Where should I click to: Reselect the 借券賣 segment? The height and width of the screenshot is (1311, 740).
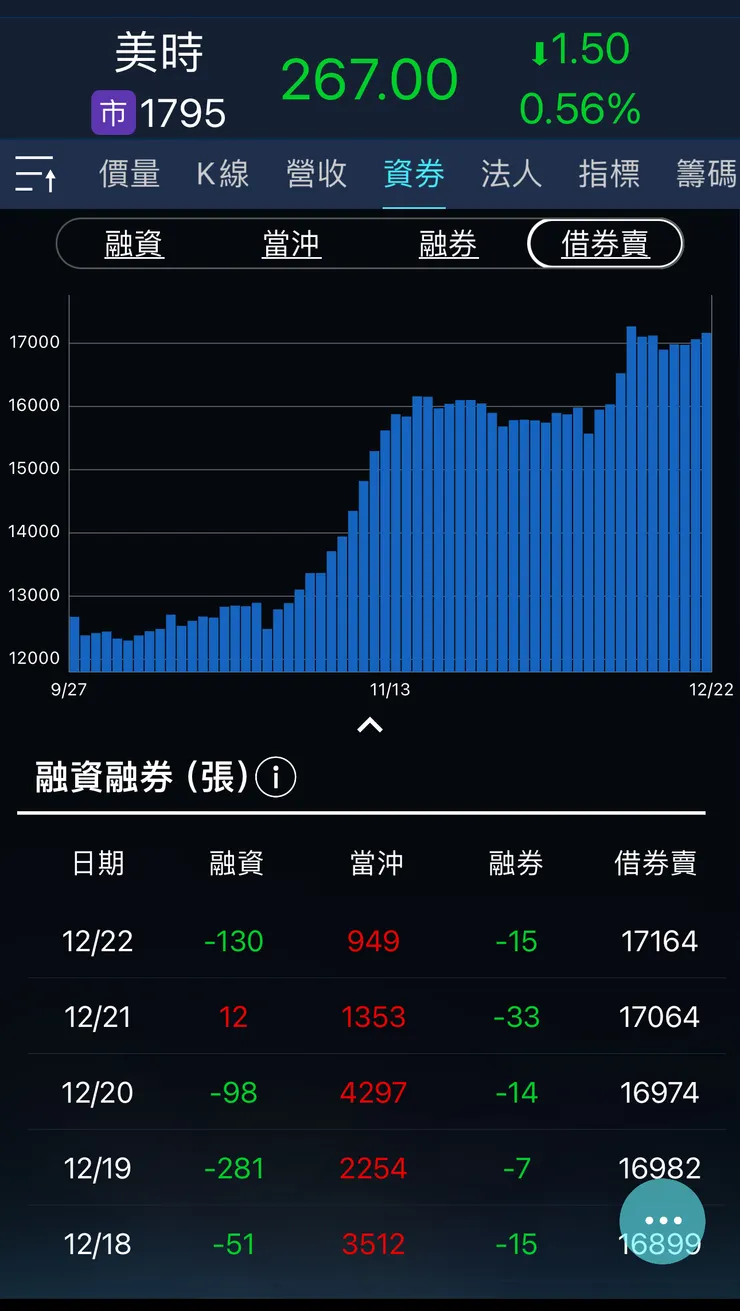604,243
